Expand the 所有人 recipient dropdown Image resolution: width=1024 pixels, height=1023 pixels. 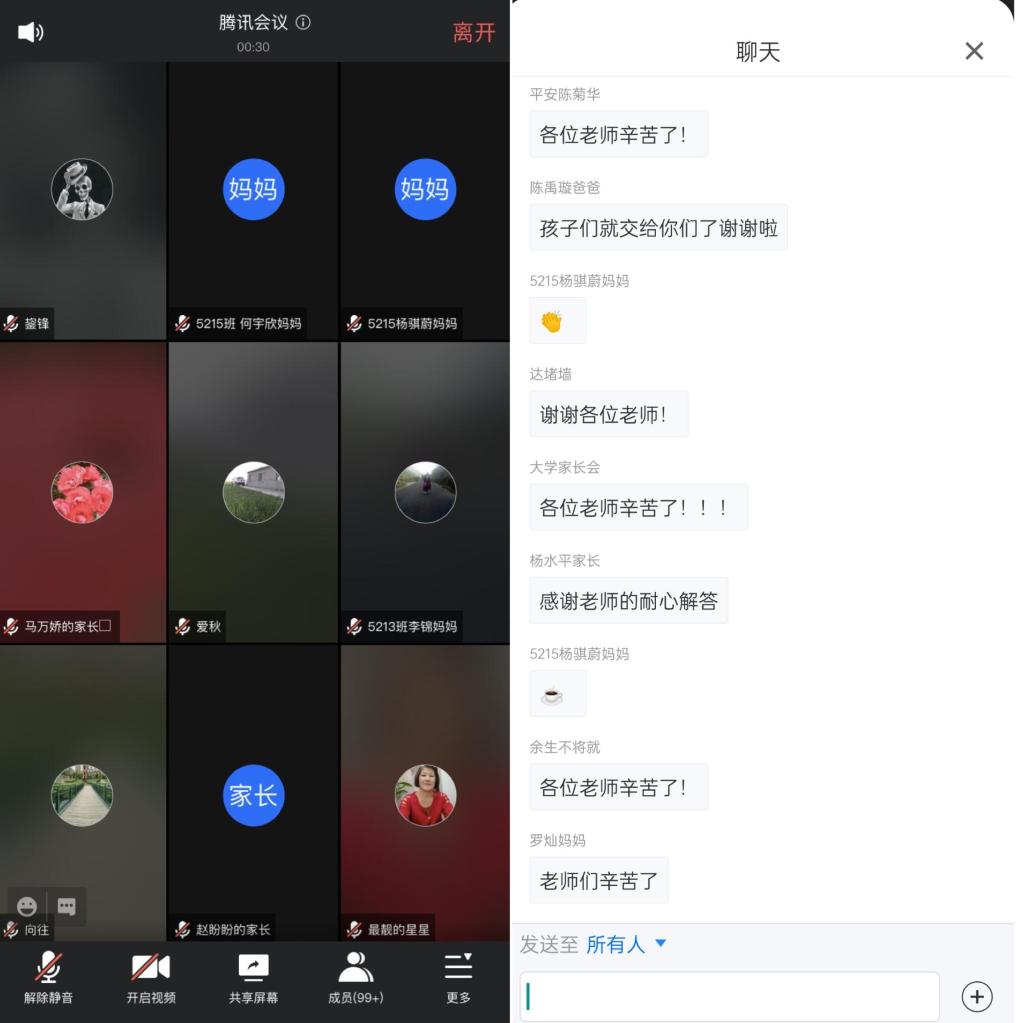pos(626,944)
